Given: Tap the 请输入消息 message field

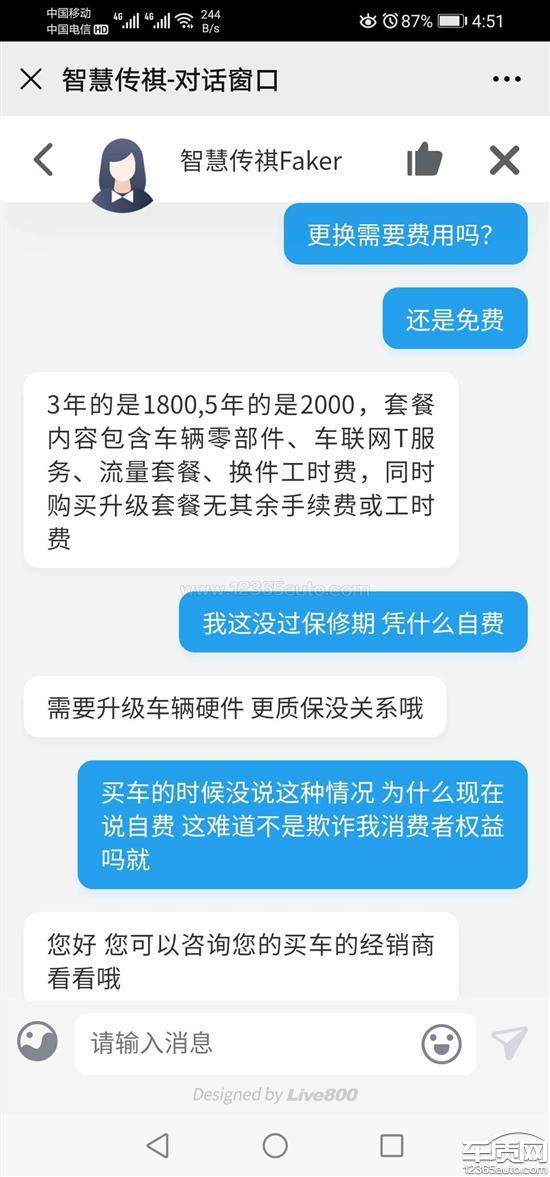Looking at the screenshot, I should click(x=248, y=1043).
